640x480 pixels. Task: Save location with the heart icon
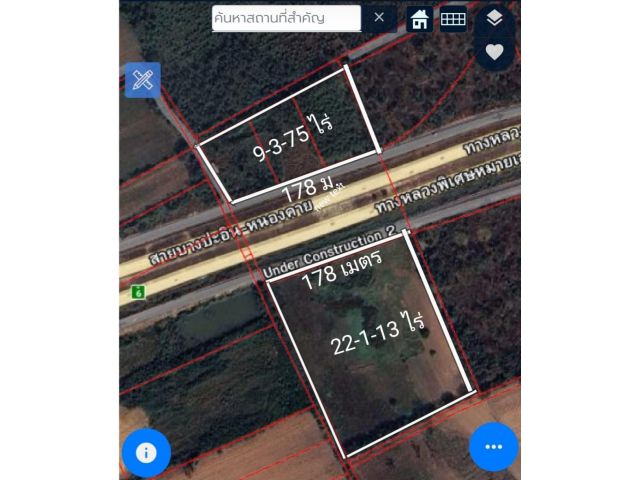[494, 52]
